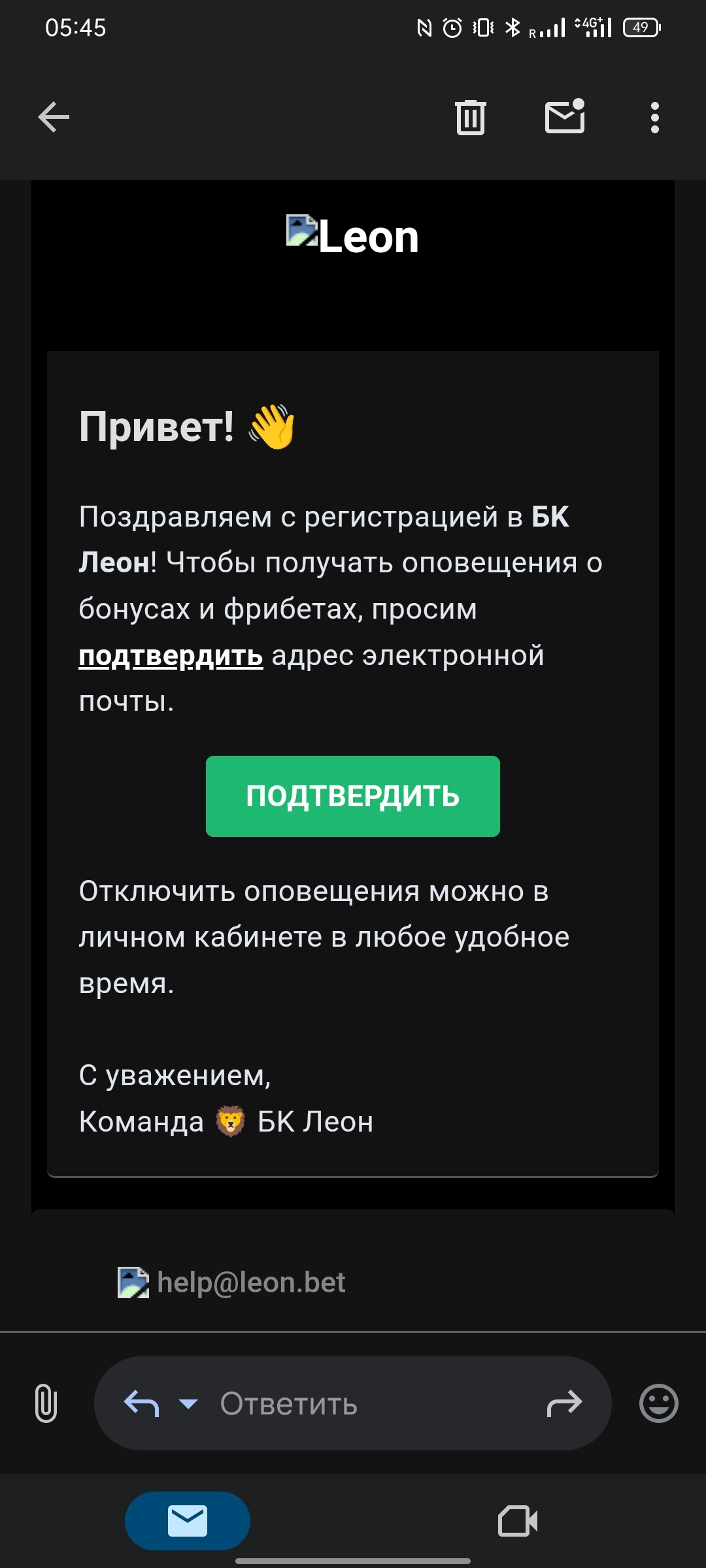Viewport: 706px width, 1568px height.
Task: Open the help@leon.bet email link
Action: [251, 1282]
